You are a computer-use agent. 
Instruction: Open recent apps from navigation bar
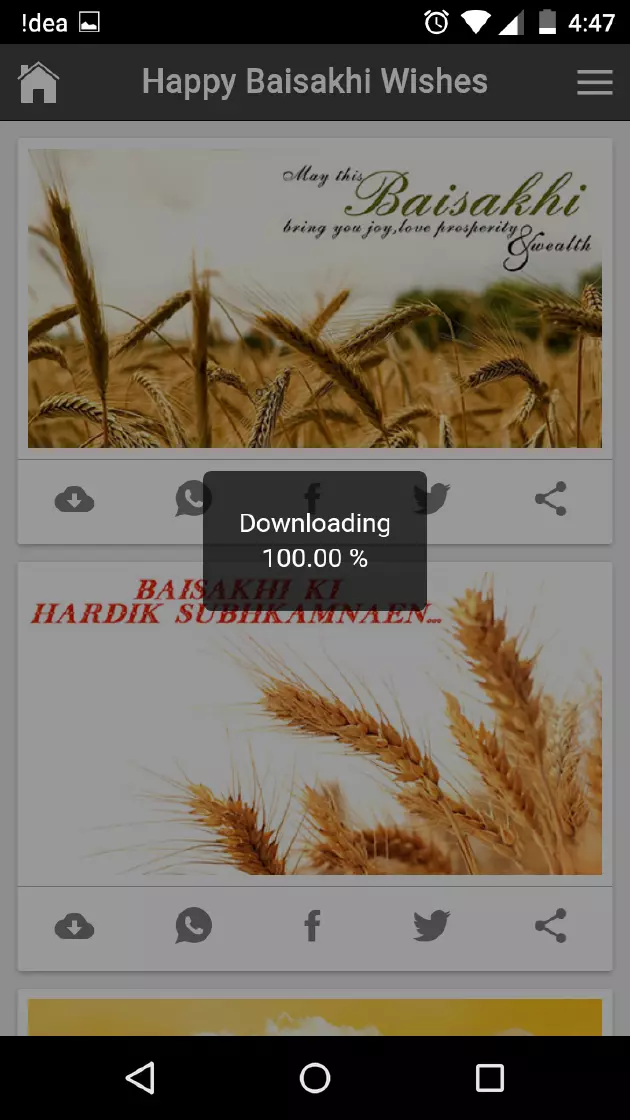(490, 1077)
